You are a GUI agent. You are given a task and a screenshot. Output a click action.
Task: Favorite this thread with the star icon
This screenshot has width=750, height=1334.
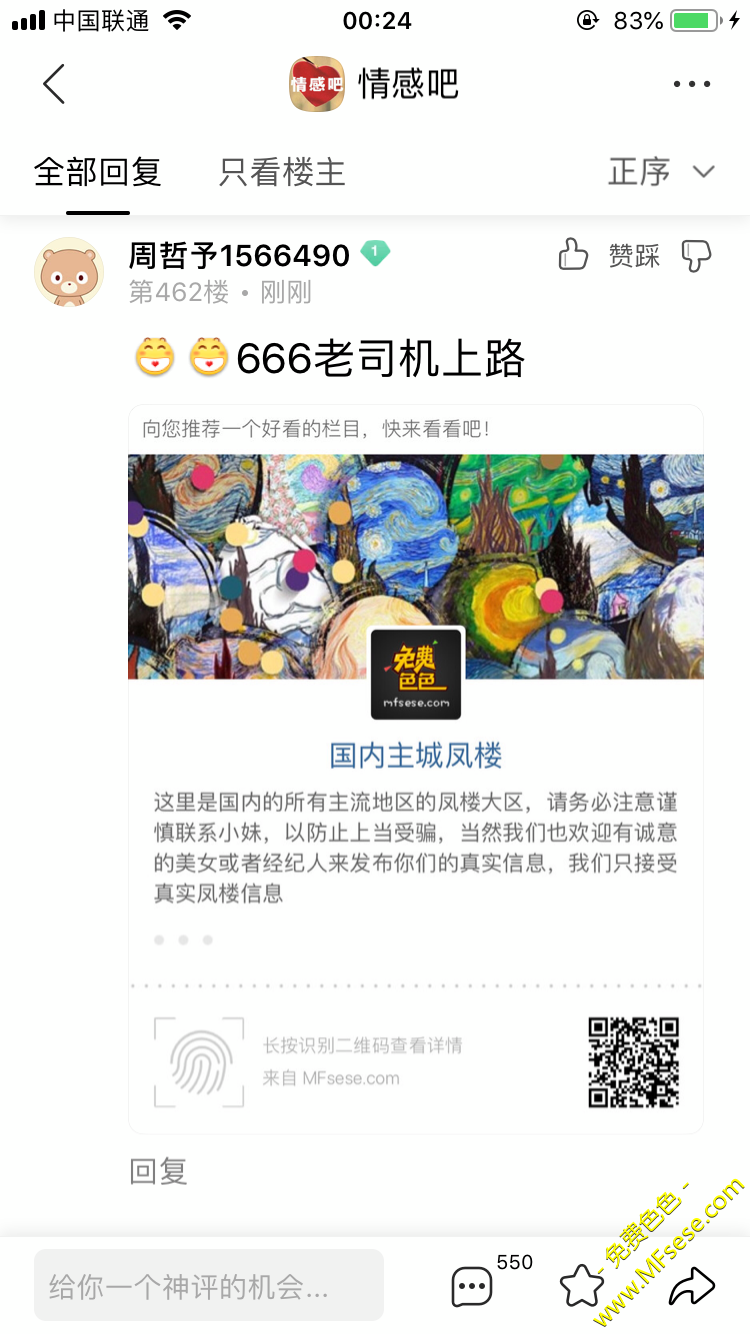coord(581,1286)
